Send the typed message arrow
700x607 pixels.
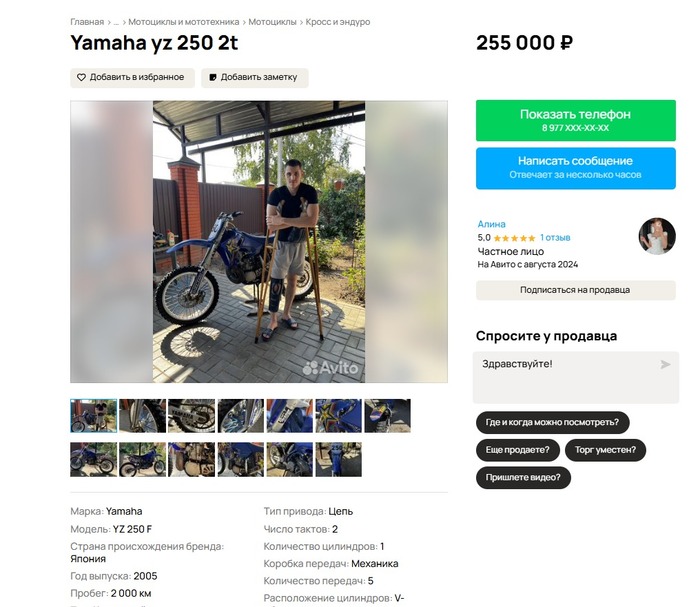click(x=665, y=365)
